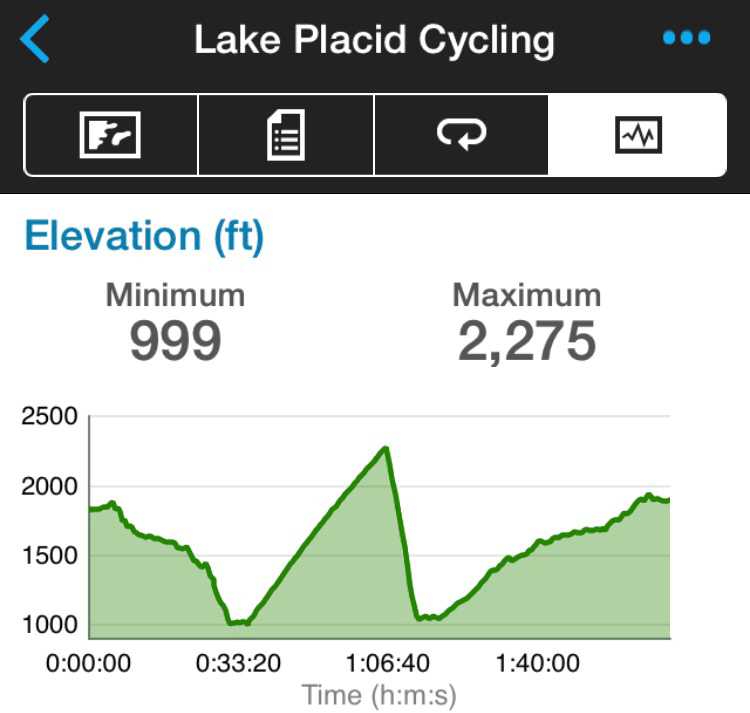Open the three-dot more options menu

[x=686, y=39]
